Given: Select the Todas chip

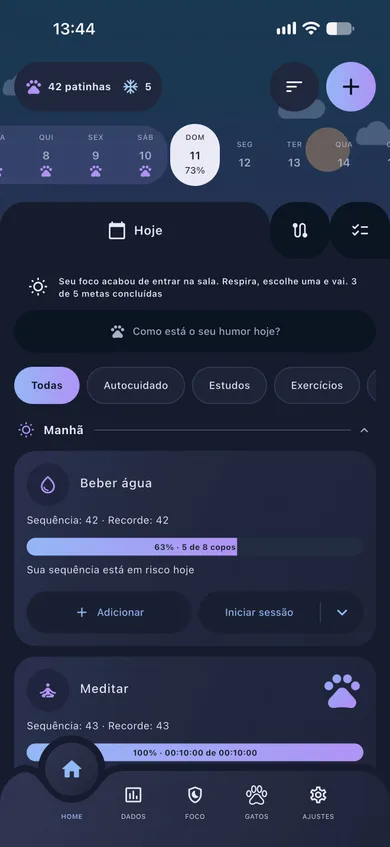Looking at the screenshot, I should pyautogui.click(x=47, y=386).
